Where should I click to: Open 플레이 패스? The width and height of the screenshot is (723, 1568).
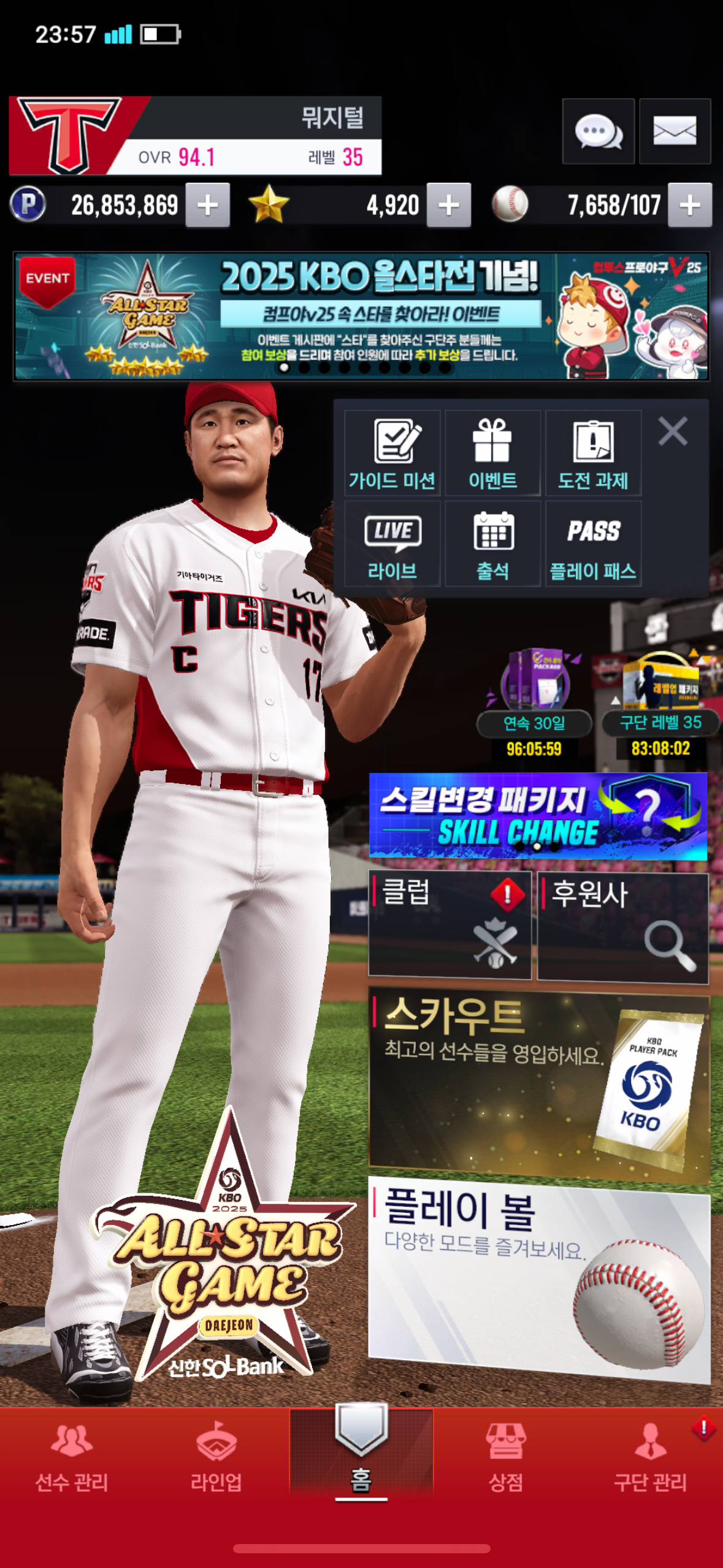click(593, 544)
